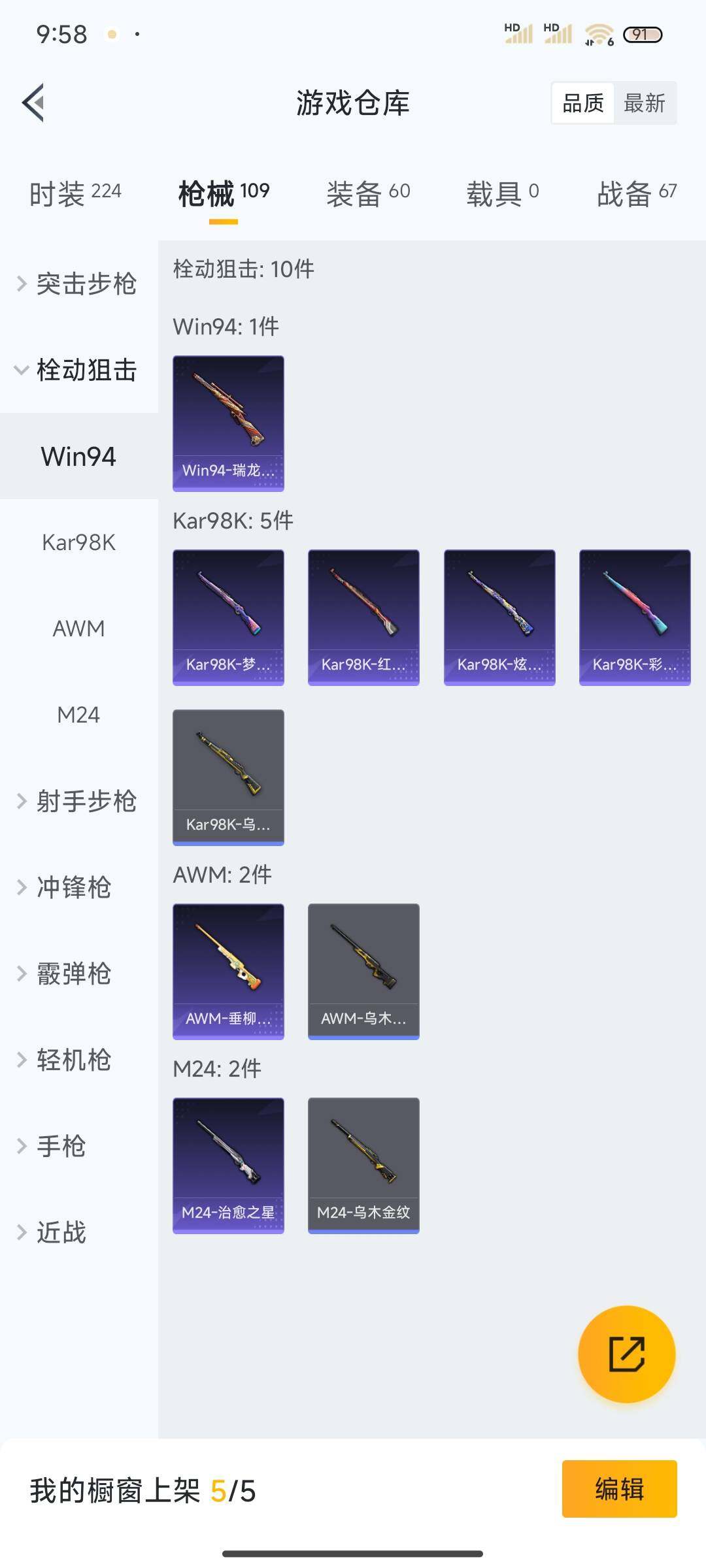Select Kar98K in the side list
706x1568 pixels.
[78, 542]
